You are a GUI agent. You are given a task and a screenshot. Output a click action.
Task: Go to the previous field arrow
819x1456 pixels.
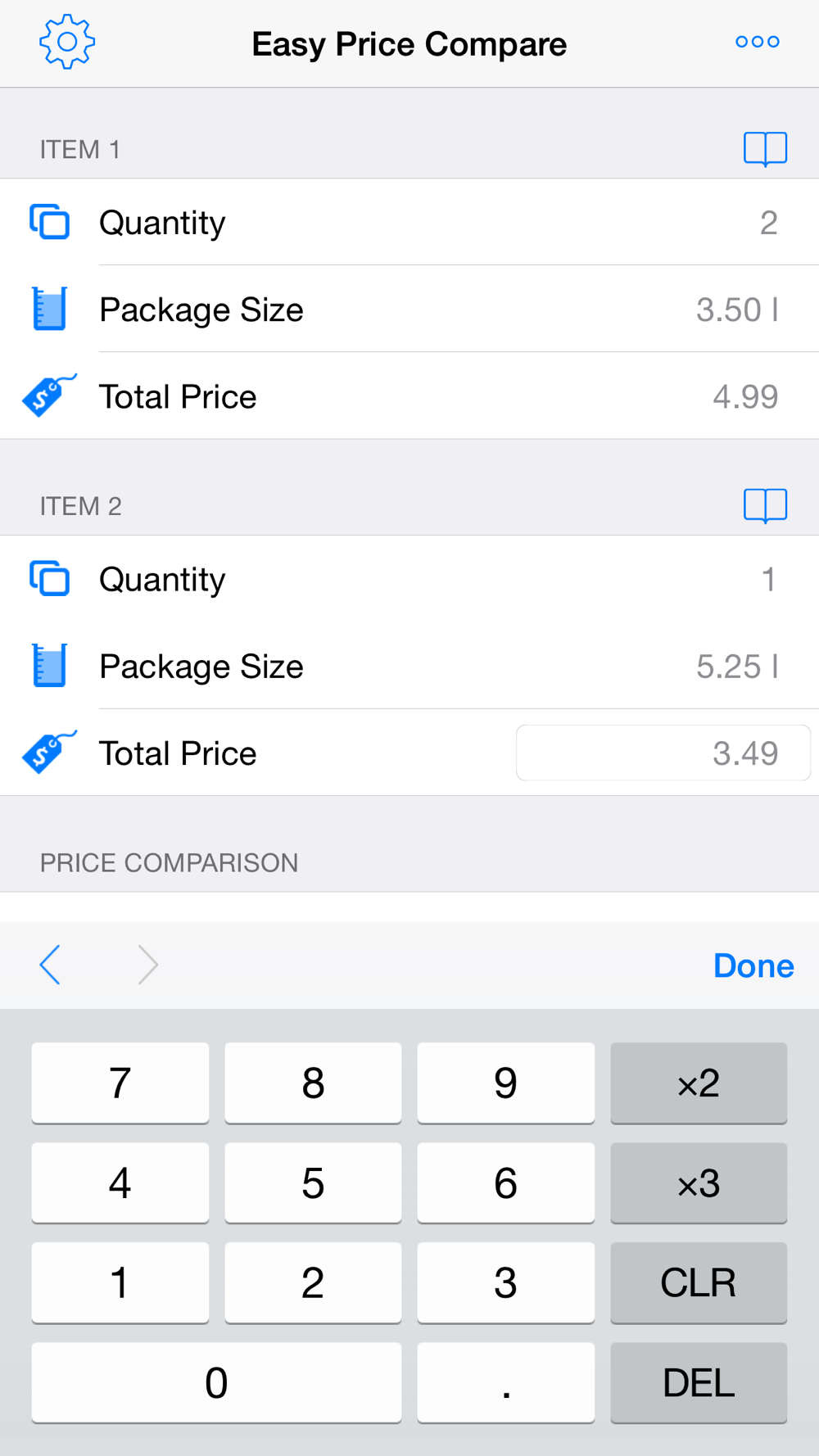tap(51, 965)
